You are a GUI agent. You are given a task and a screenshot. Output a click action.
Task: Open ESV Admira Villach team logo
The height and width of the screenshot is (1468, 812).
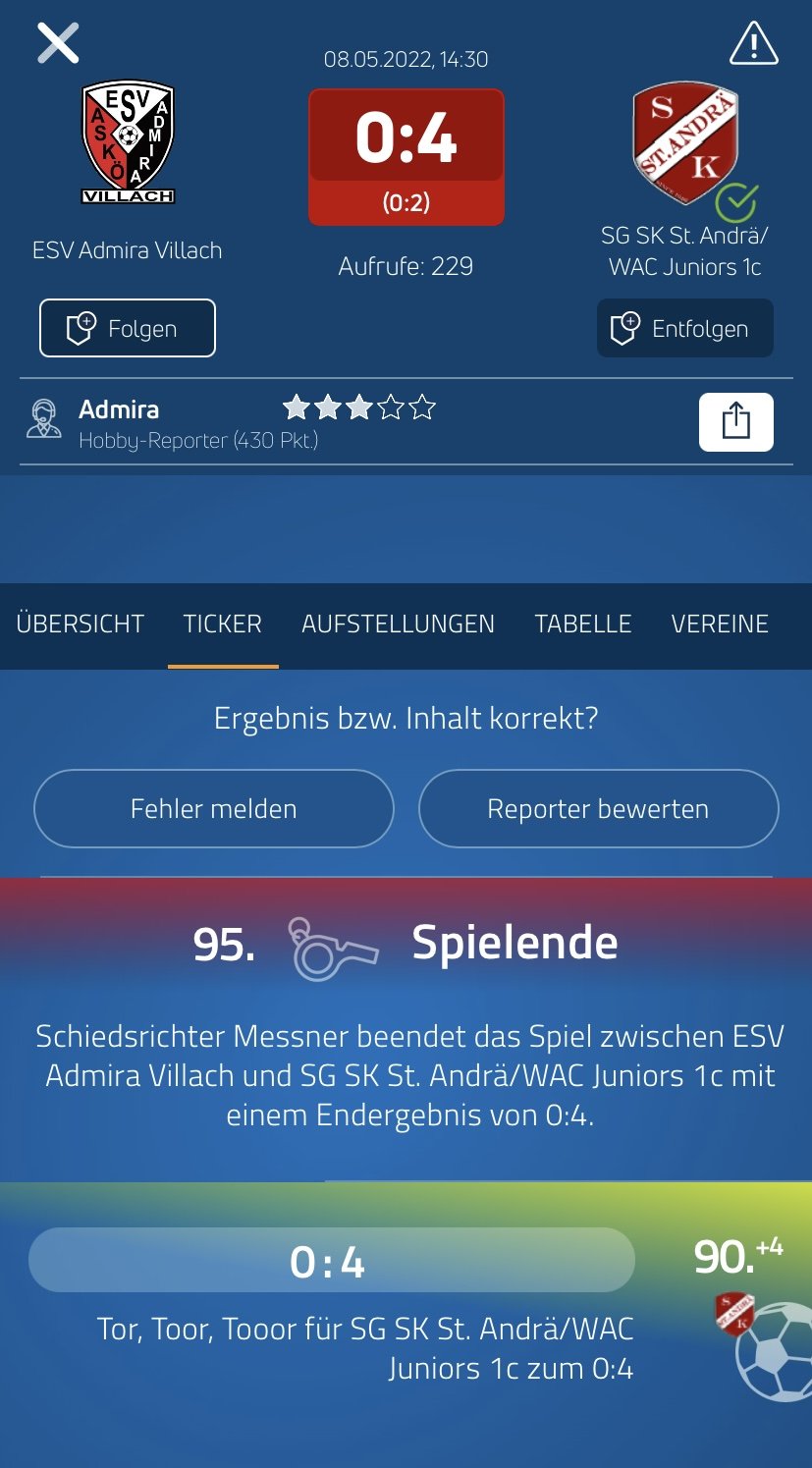pos(128,142)
